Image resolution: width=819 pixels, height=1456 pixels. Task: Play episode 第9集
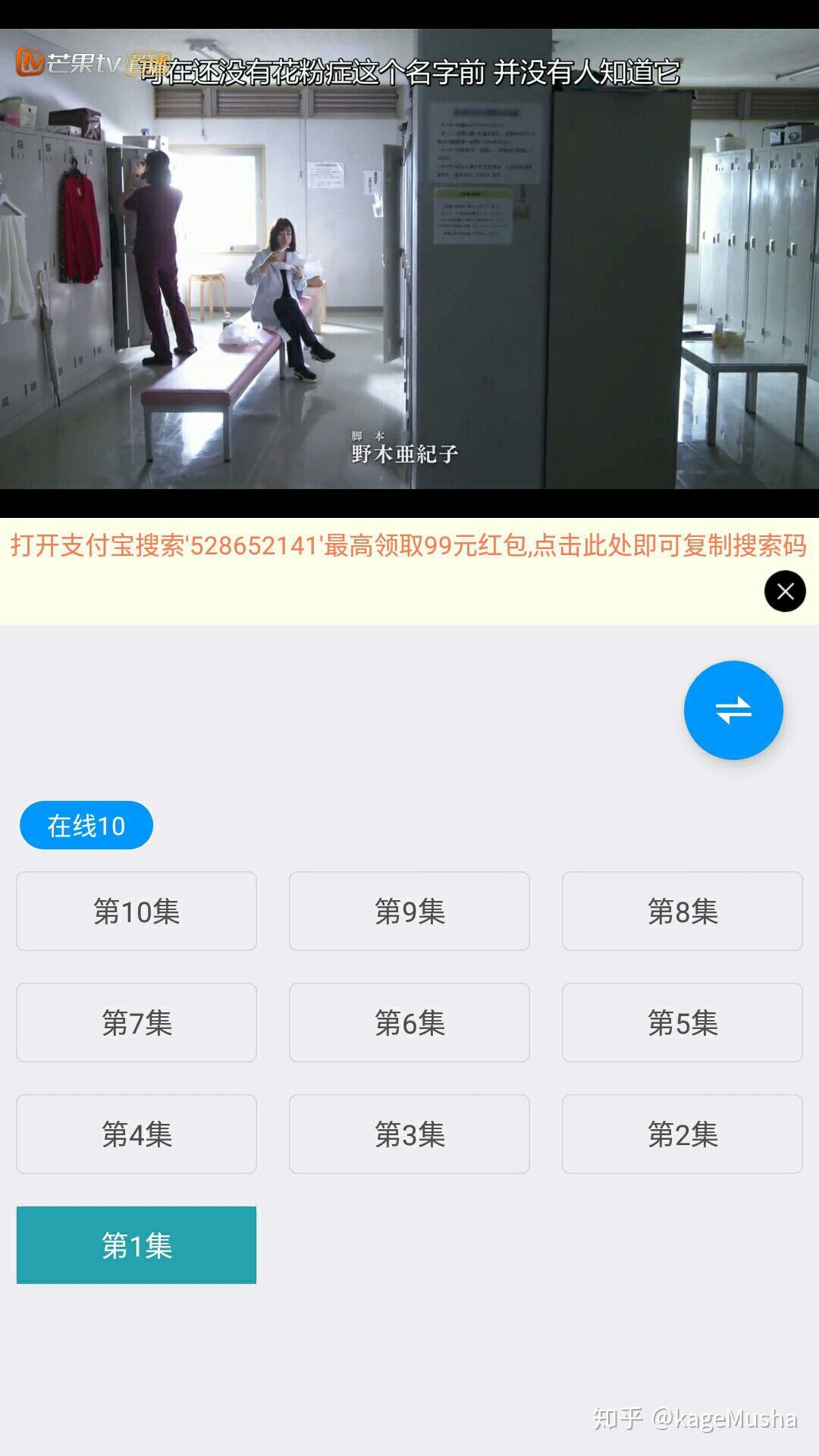[409, 911]
